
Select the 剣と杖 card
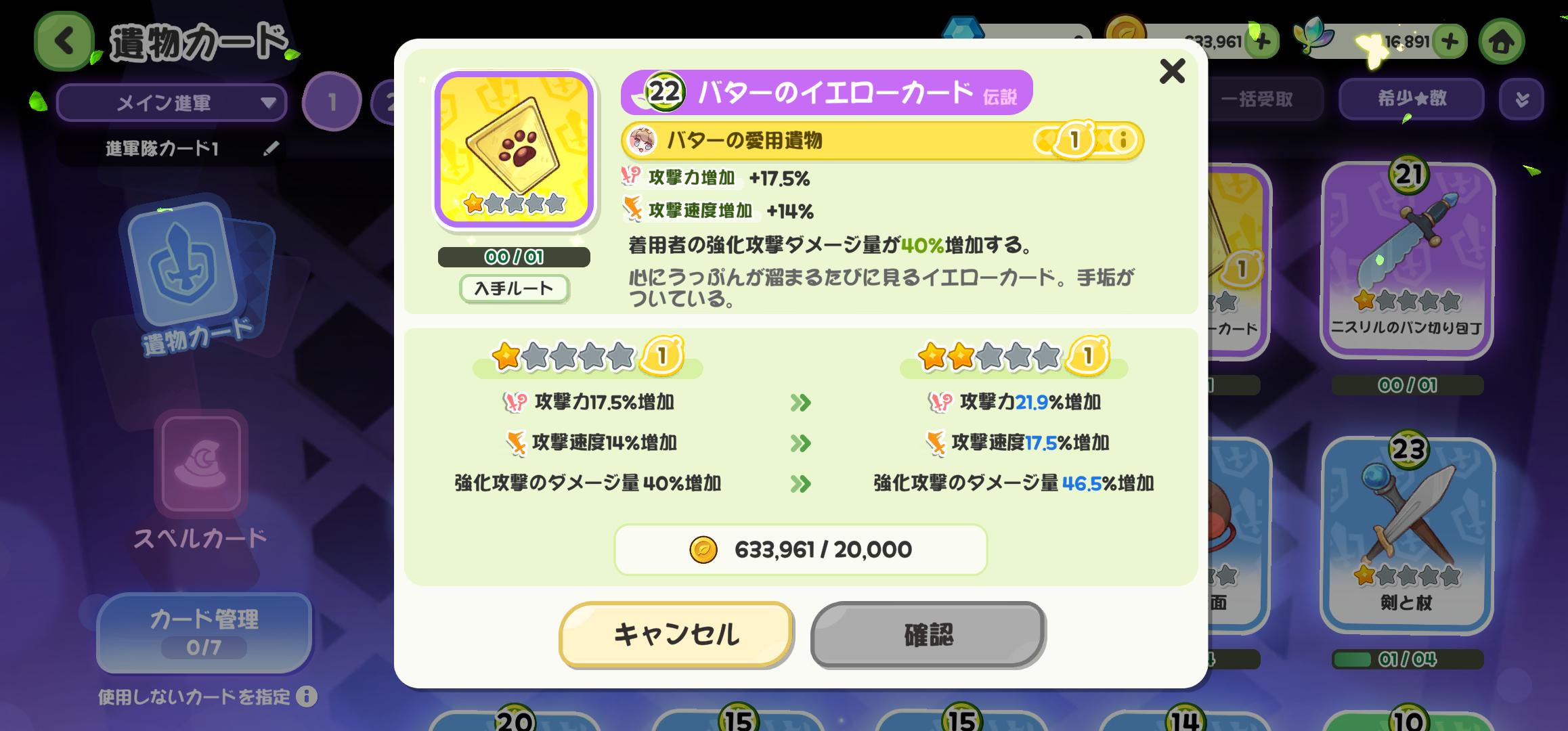coord(1407,535)
